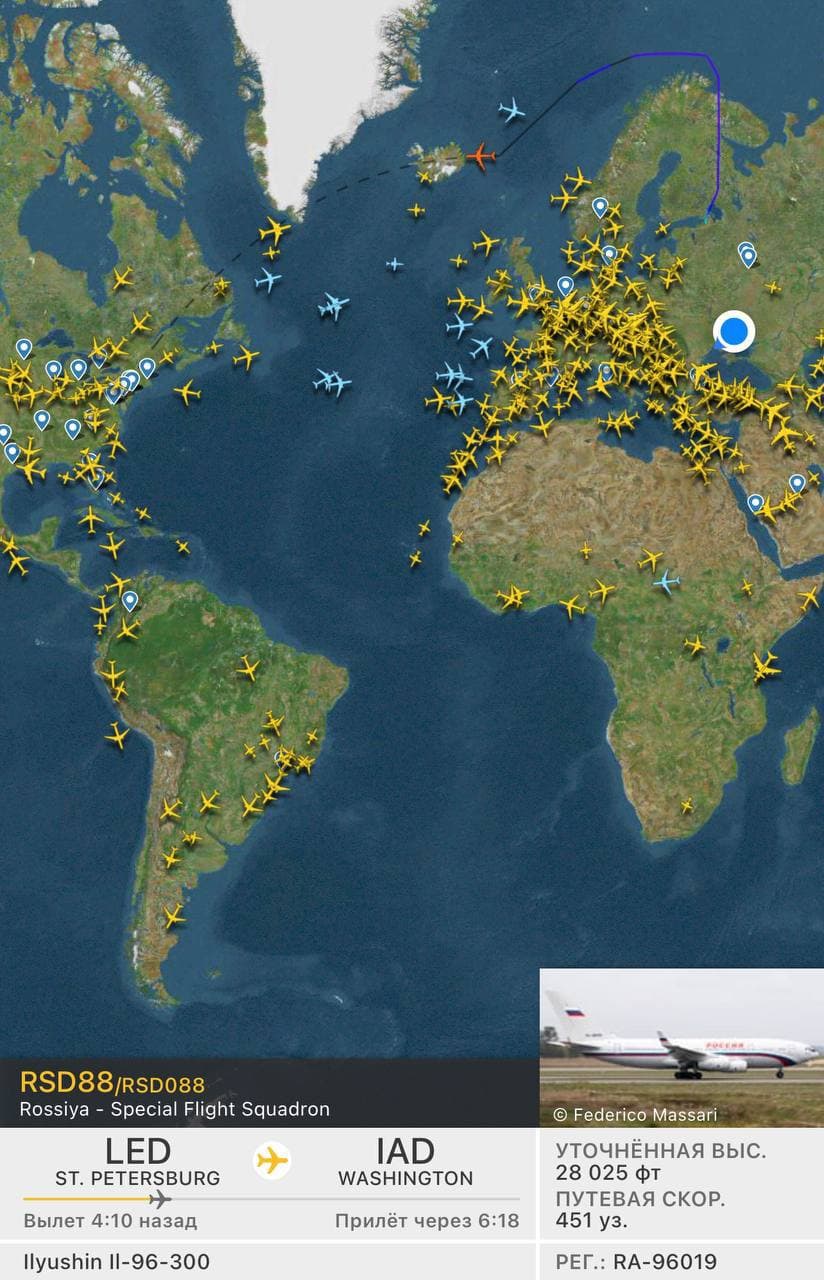Open the Il-96 aircraft photo

681,1046
